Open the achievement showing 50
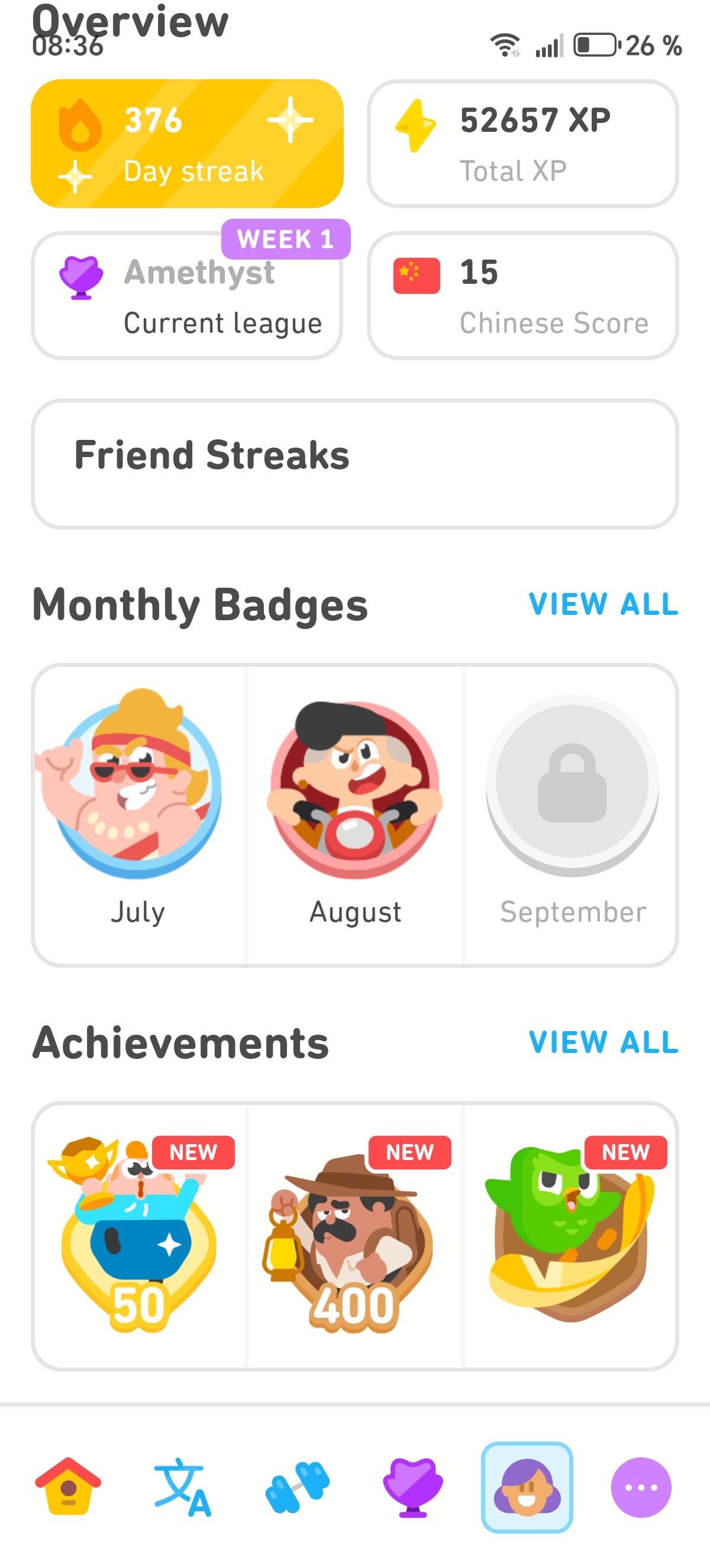The image size is (710, 1568). tap(139, 1236)
